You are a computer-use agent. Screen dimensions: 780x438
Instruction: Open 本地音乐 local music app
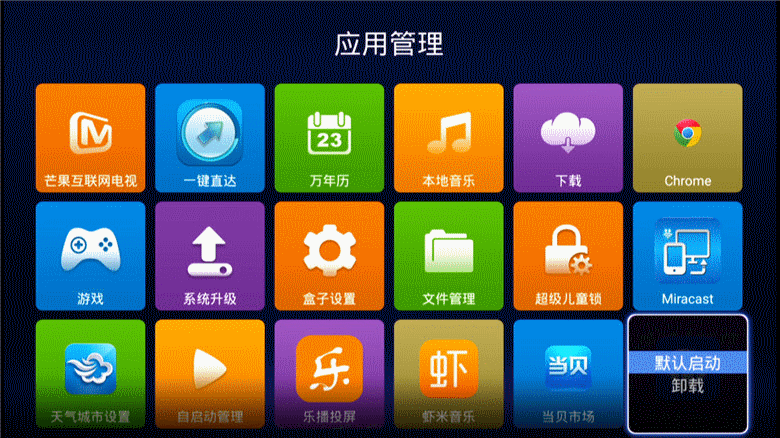(x=448, y=139)
